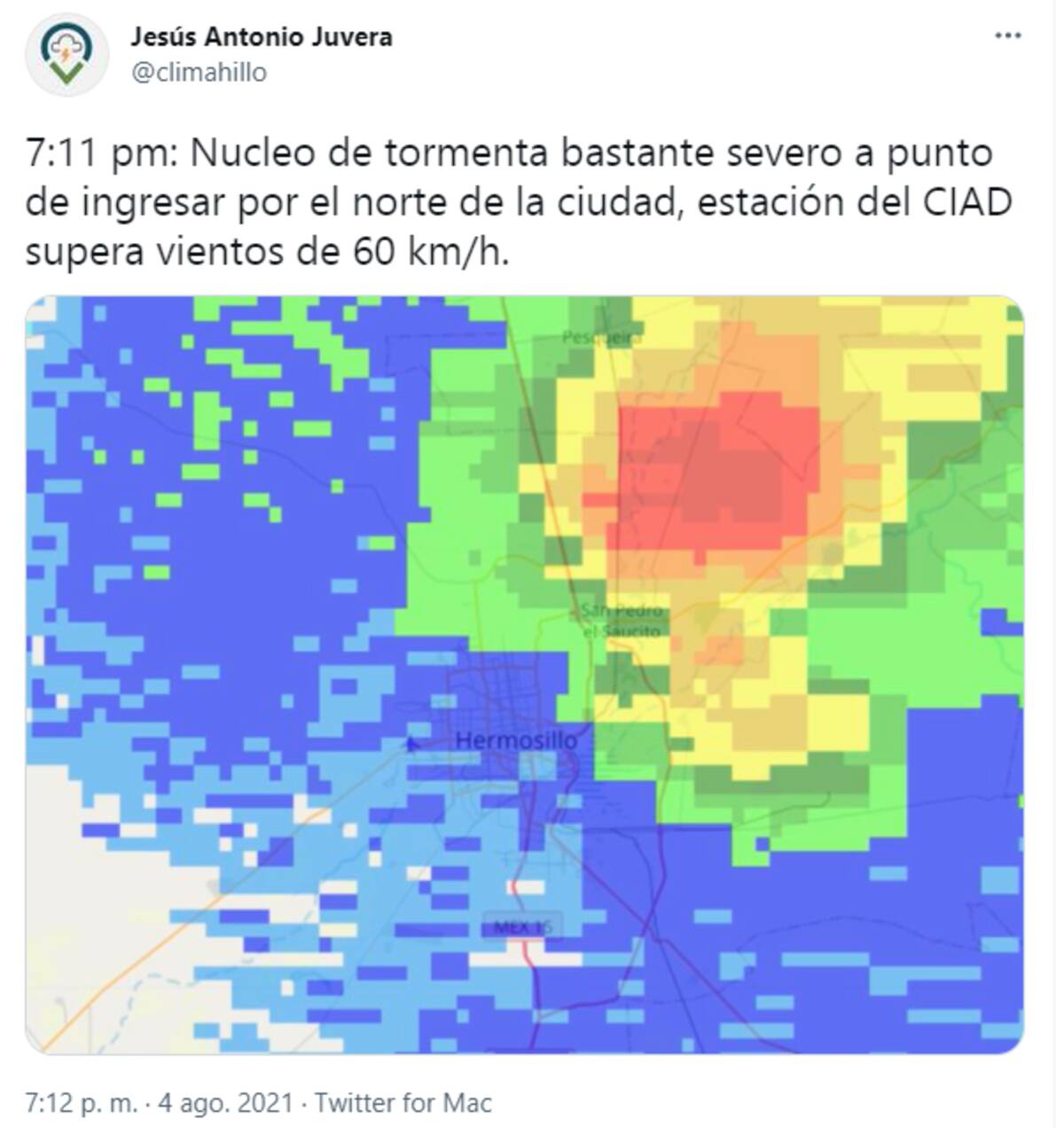Viewport: 1064px width, 1128px height.
Task: Open Jesús Antonio Juvera's profile picture
Action: point(66,54)
